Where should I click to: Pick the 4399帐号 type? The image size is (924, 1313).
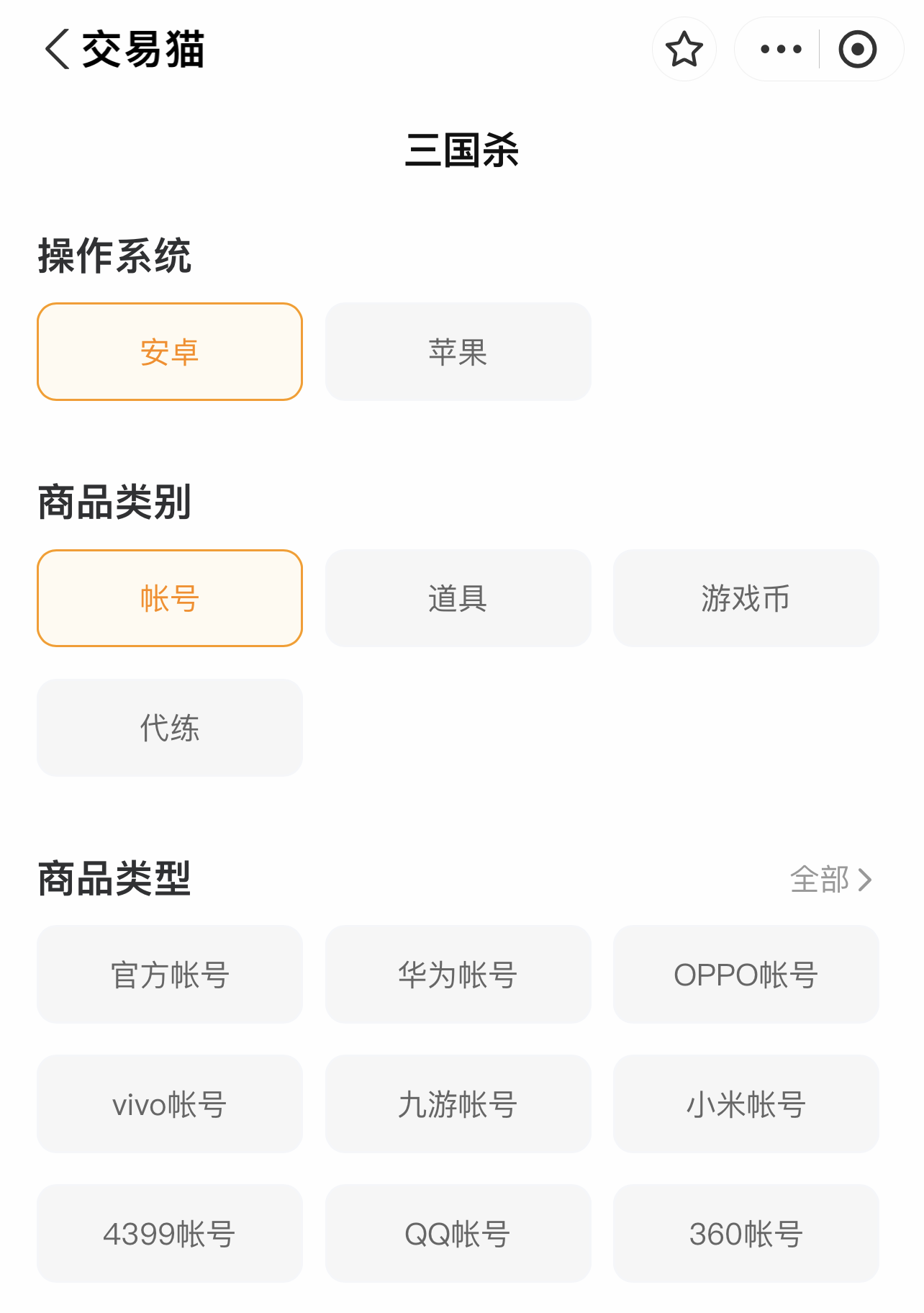(170, 1234)
